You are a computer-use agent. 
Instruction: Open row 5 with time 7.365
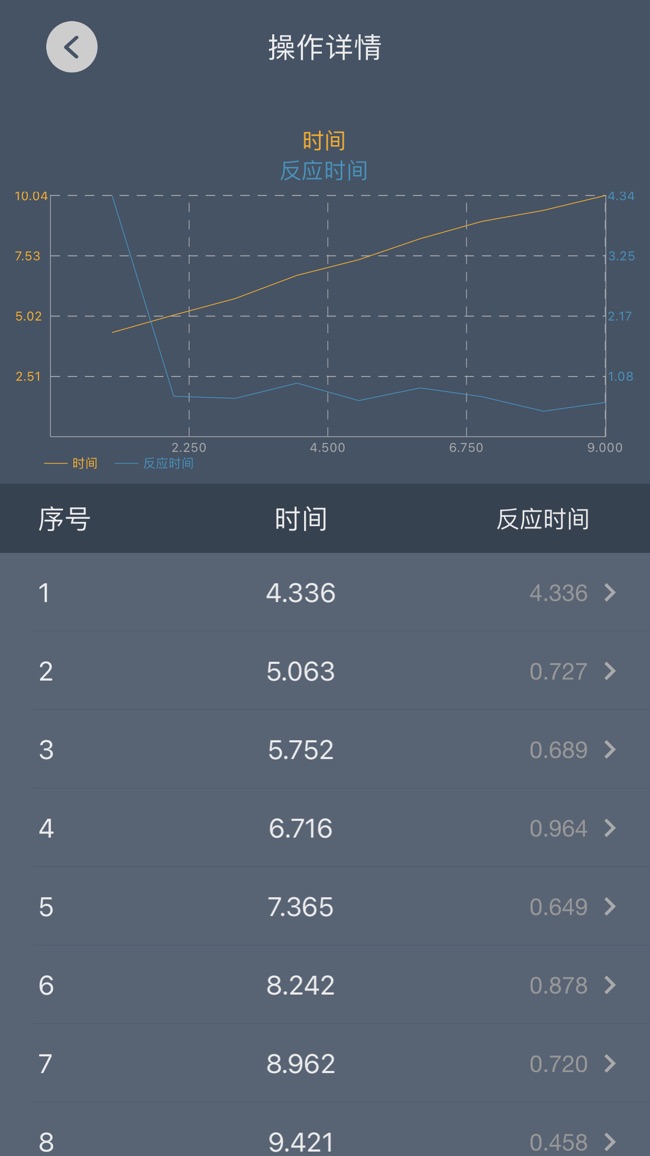tap(325, 907)
